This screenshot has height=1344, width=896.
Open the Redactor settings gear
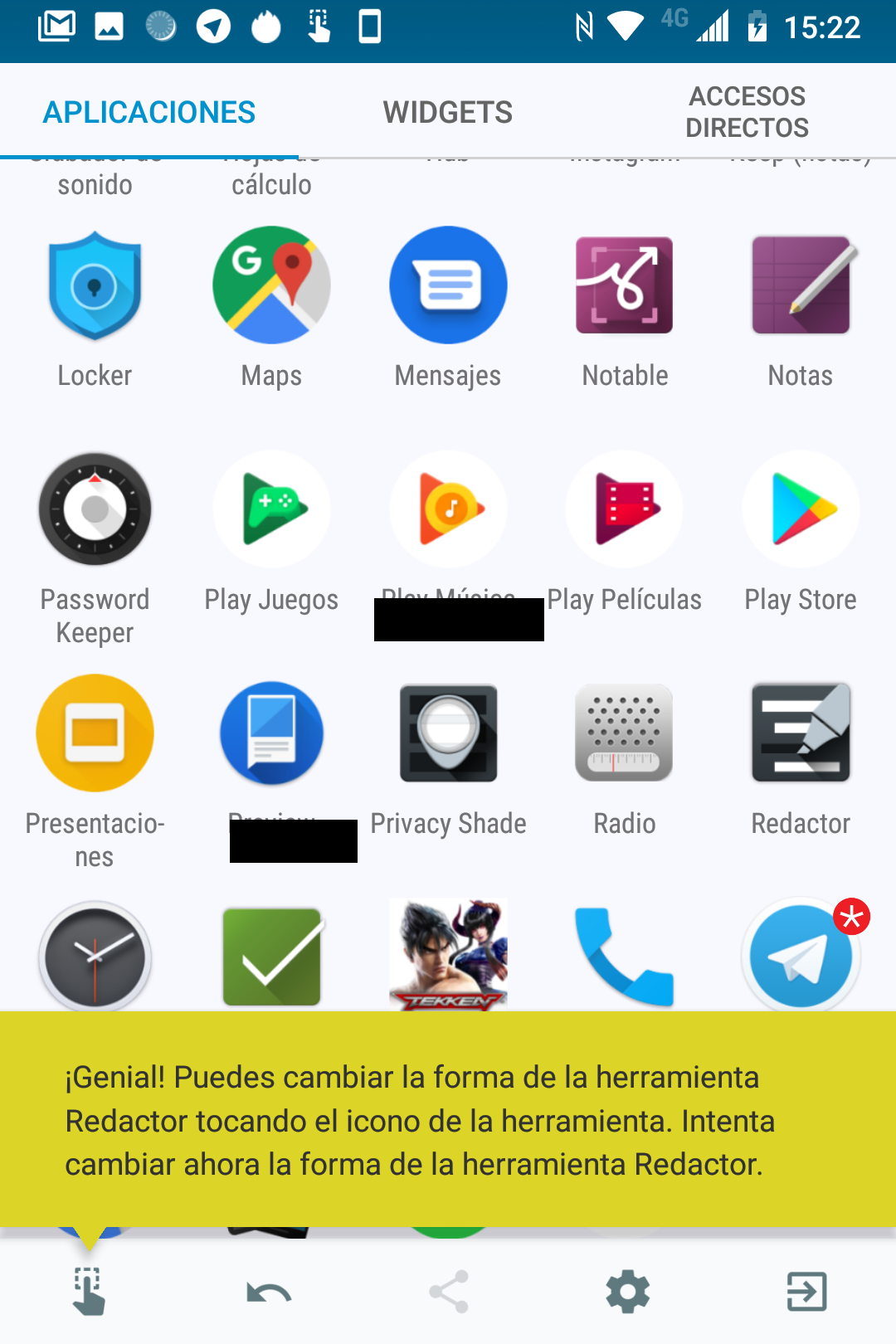click(x=628, y=1292)
